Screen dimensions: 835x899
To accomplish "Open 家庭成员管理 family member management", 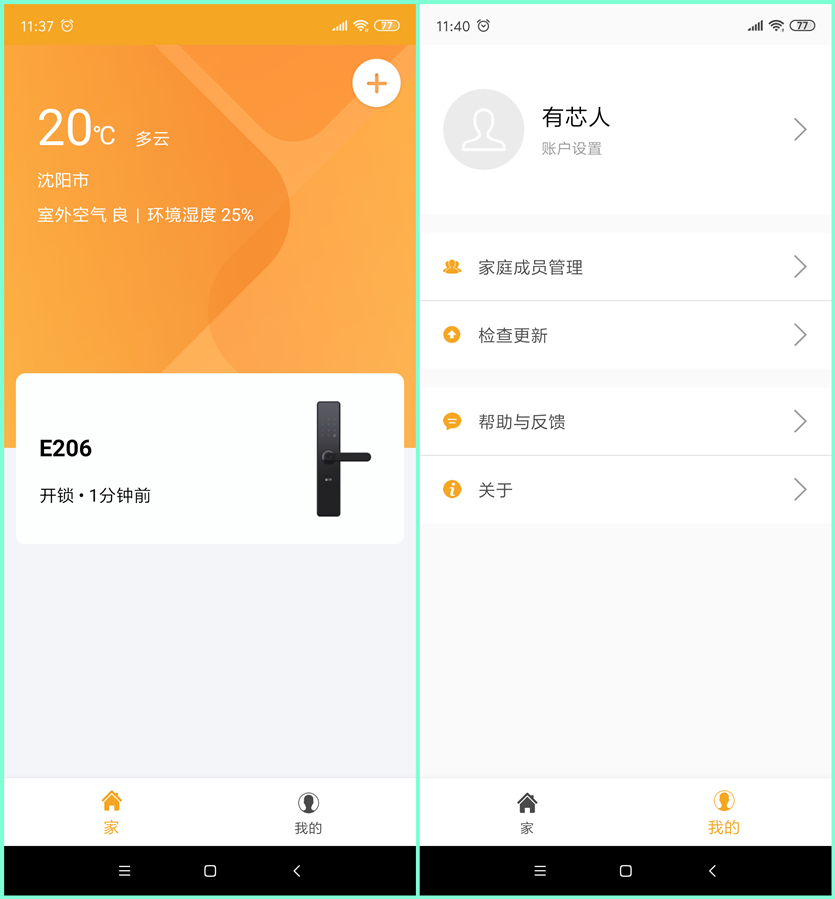I will point(625,267).
